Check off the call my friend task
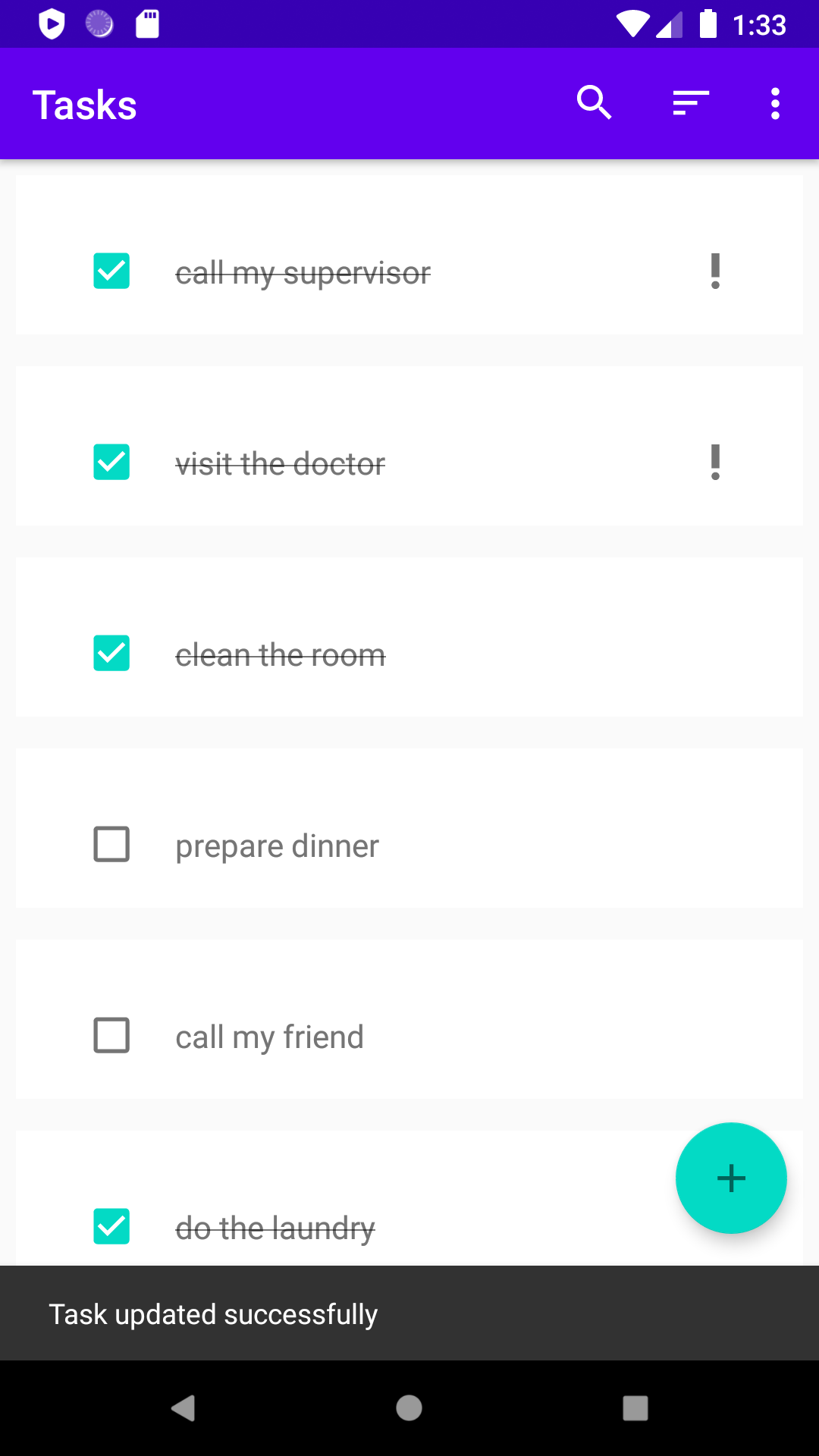 (x=111, y=1036)
